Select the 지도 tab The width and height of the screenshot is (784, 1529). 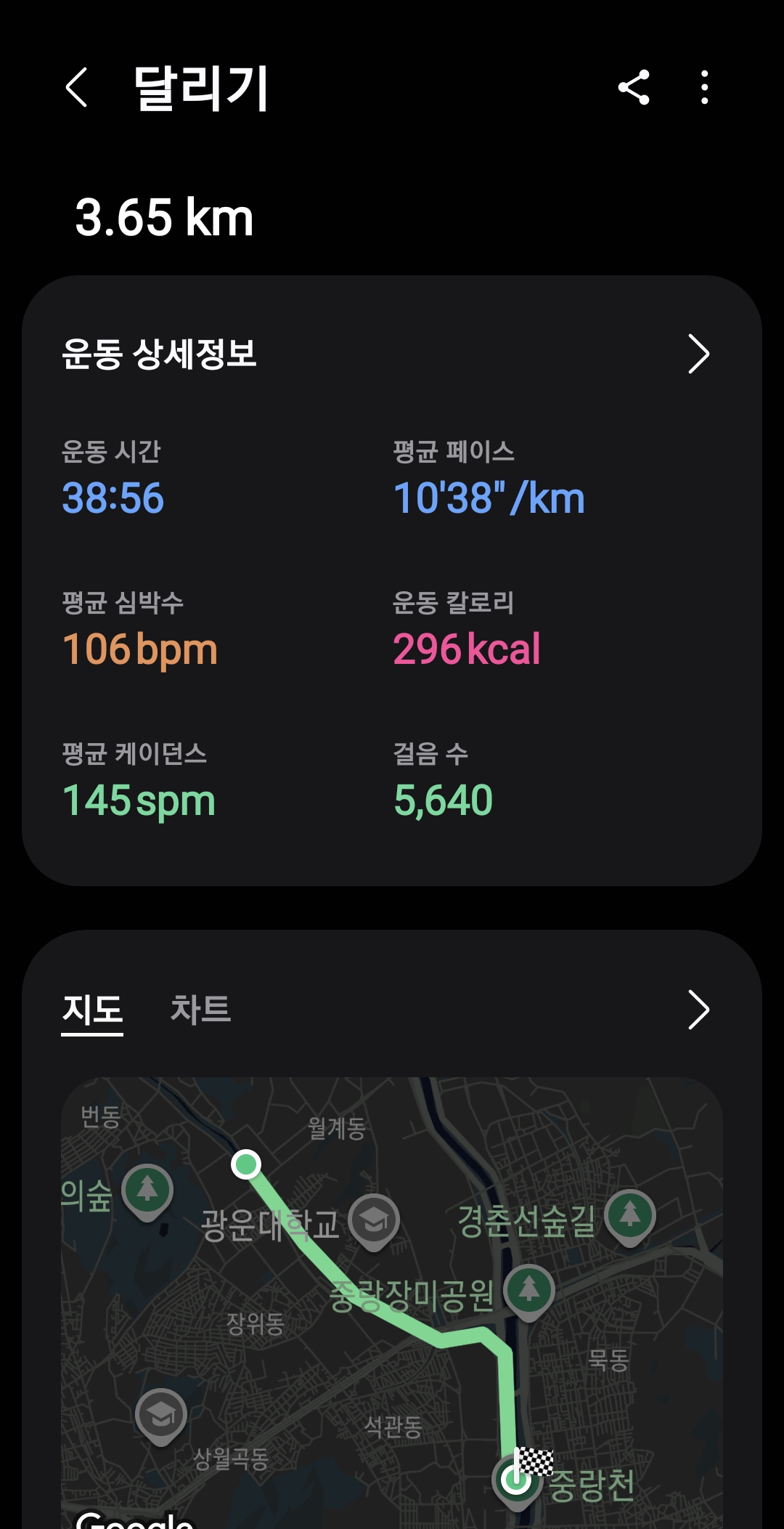coord(92,1010)
